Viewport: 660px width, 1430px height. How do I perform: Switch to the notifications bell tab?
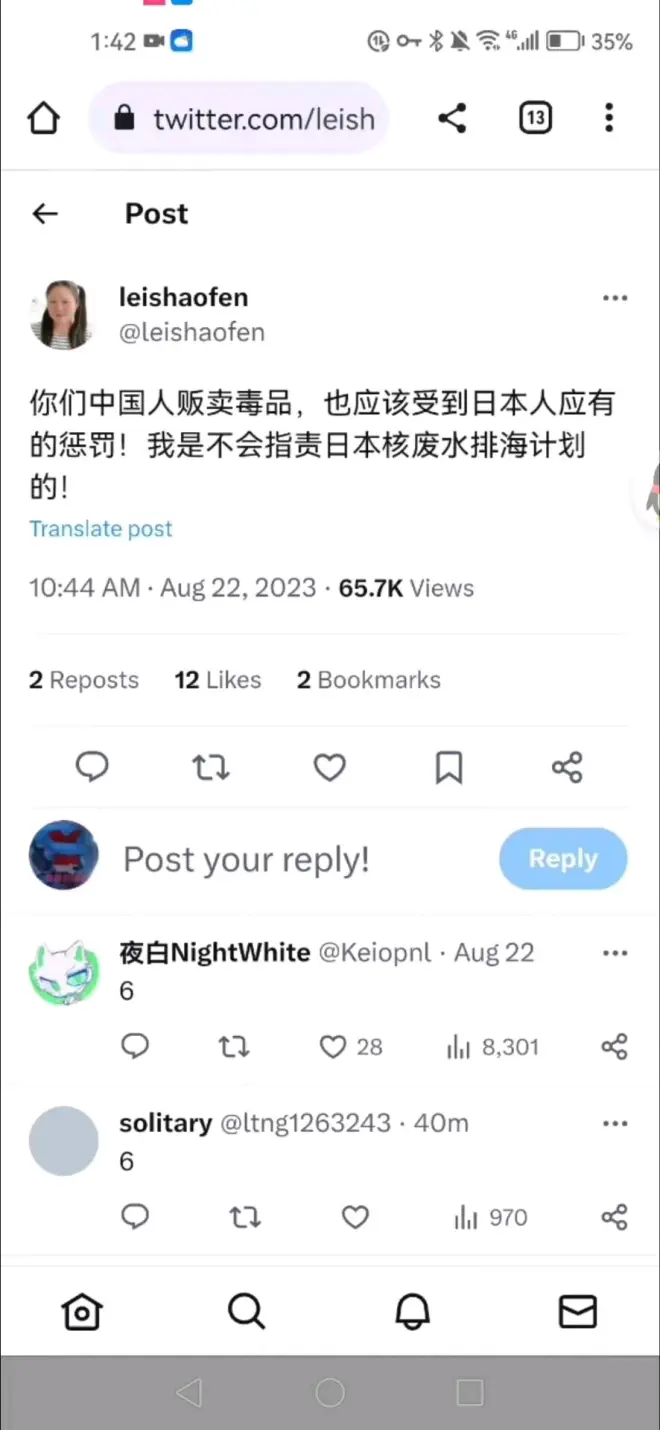pos(412,1311)
